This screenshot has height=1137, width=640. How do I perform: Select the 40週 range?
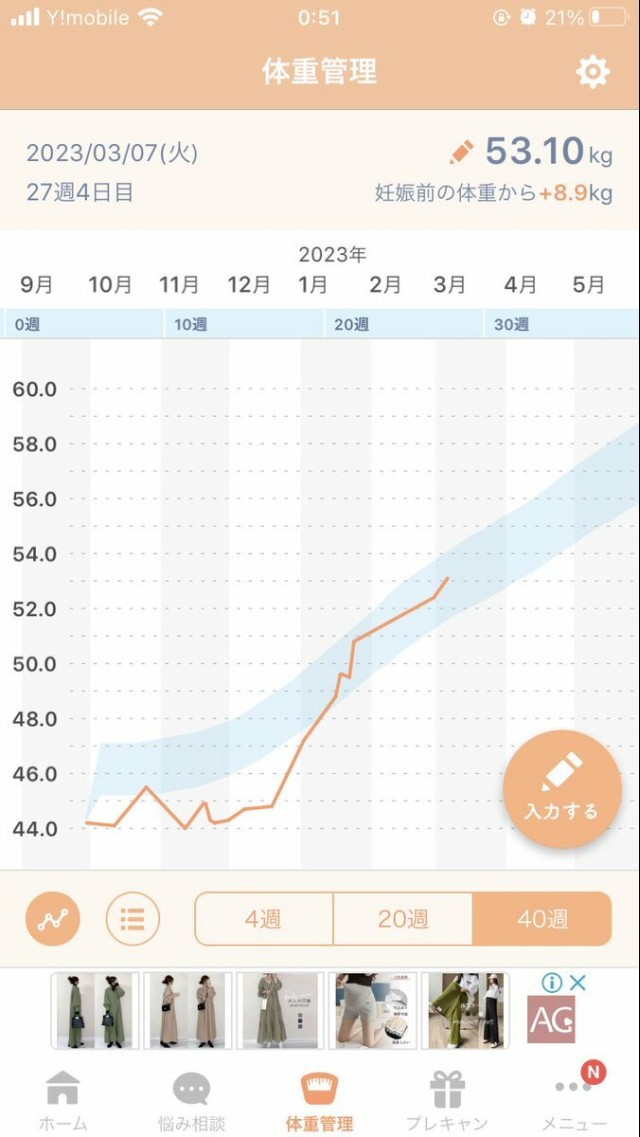click(x=542, y=919)
